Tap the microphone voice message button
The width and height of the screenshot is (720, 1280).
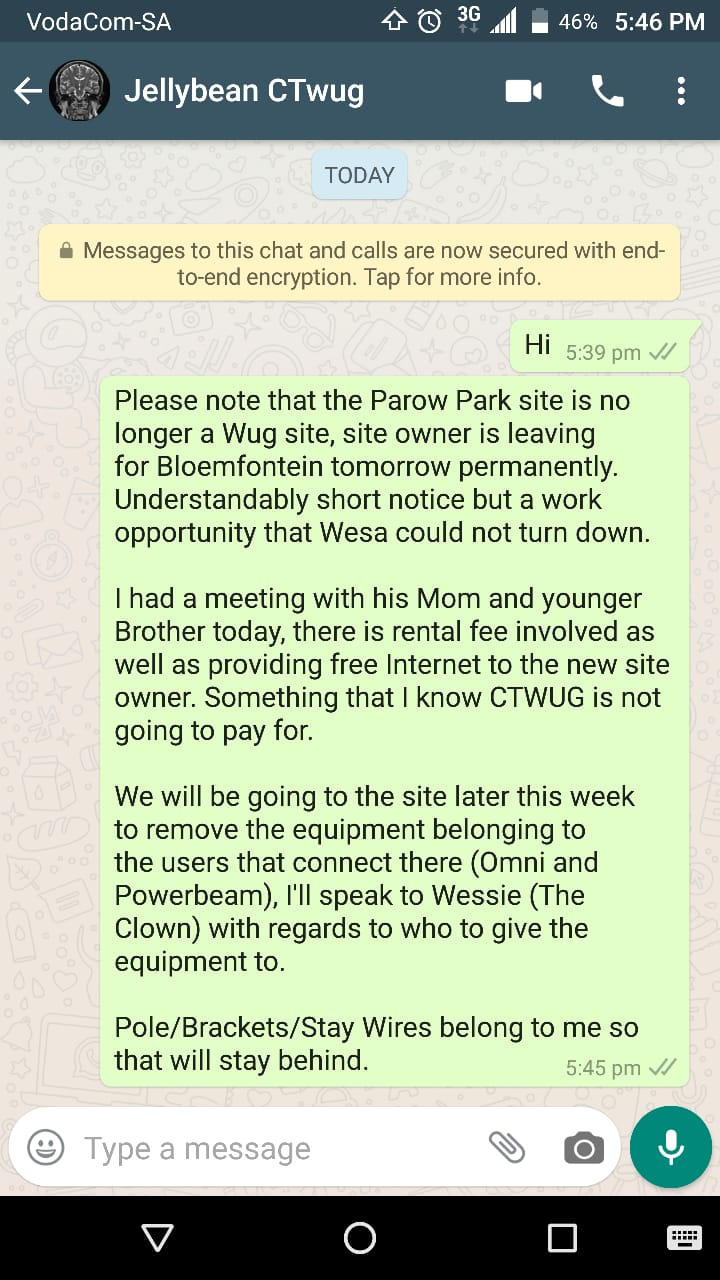671,1147
